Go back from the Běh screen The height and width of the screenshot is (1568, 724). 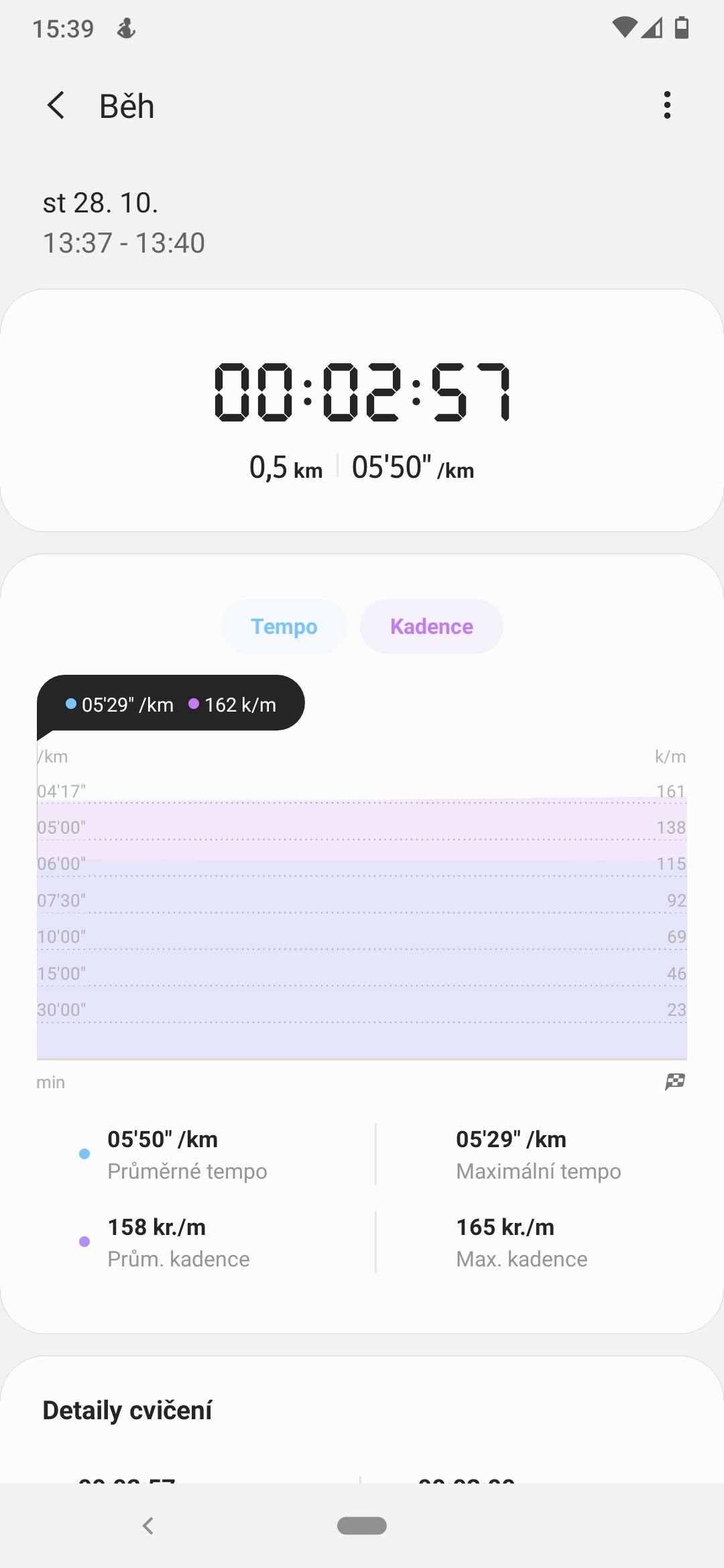point(56,105)
